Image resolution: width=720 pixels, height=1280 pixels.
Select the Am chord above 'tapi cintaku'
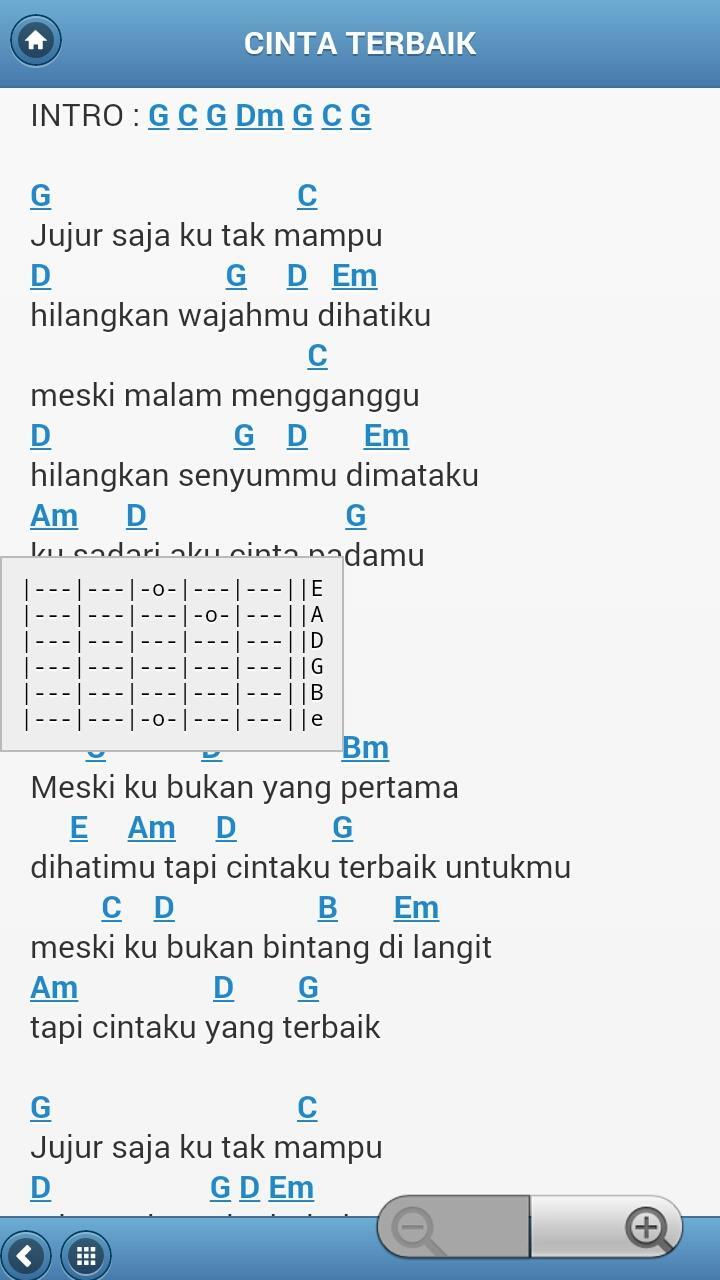coord(53,987)
